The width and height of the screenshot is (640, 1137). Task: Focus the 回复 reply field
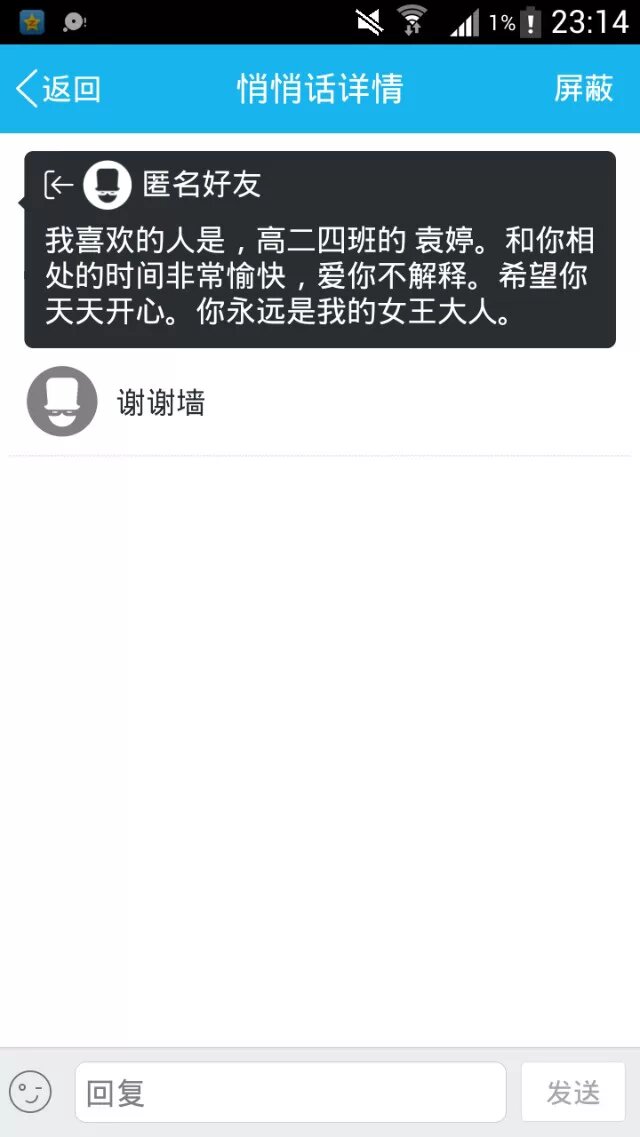(290, 1092)
